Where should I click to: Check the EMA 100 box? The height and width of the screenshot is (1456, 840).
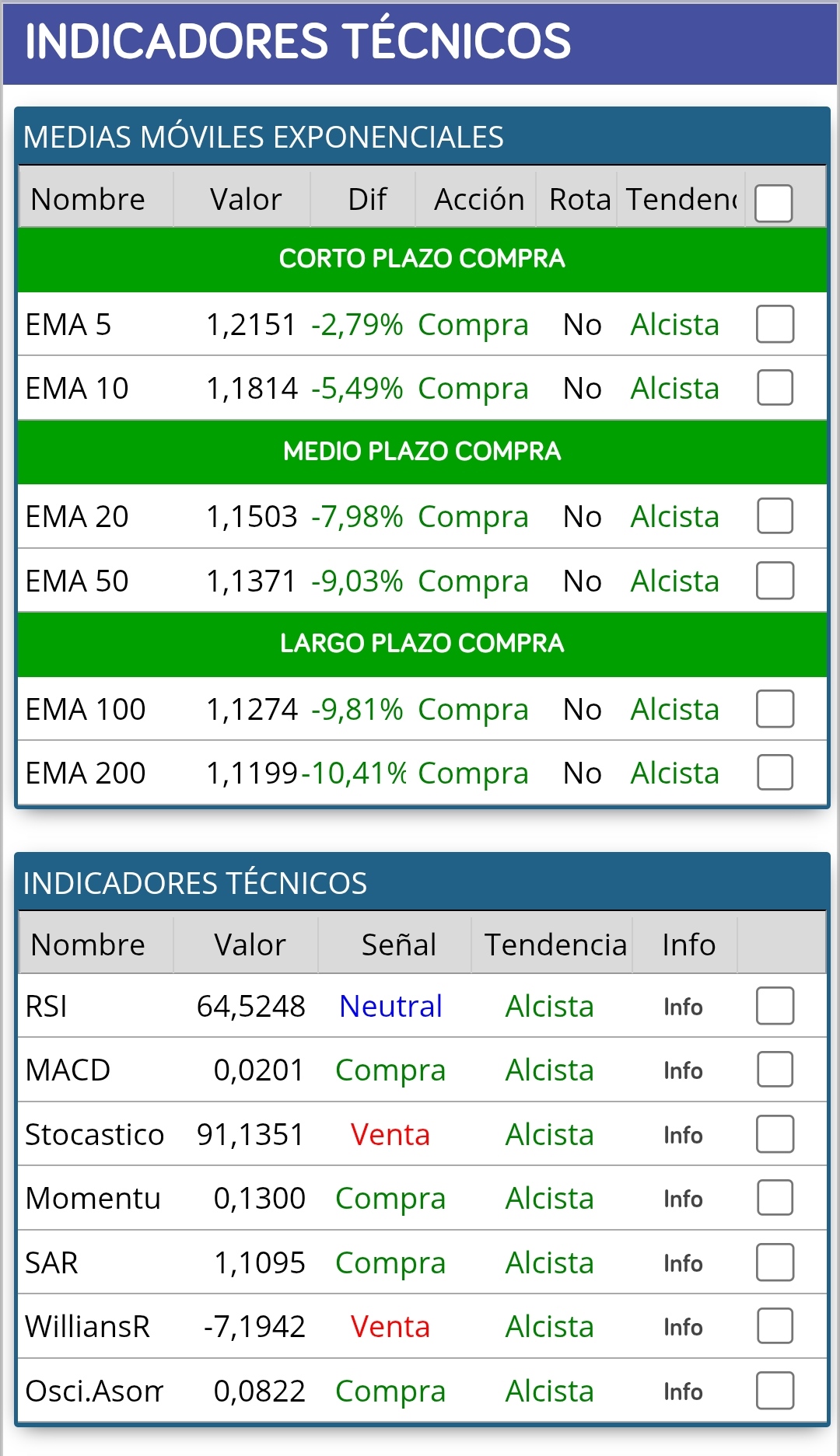(775, 709)
